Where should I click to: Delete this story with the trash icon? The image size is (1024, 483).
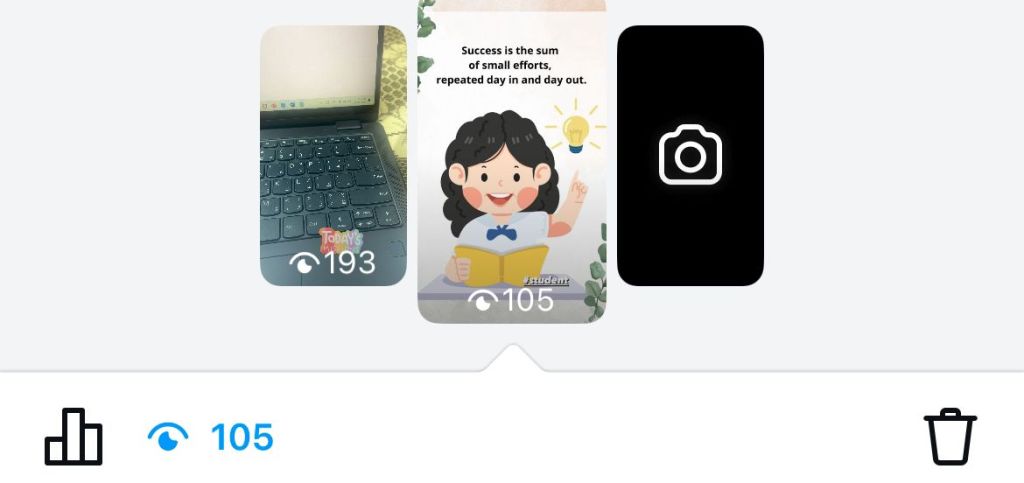(949, 436)
